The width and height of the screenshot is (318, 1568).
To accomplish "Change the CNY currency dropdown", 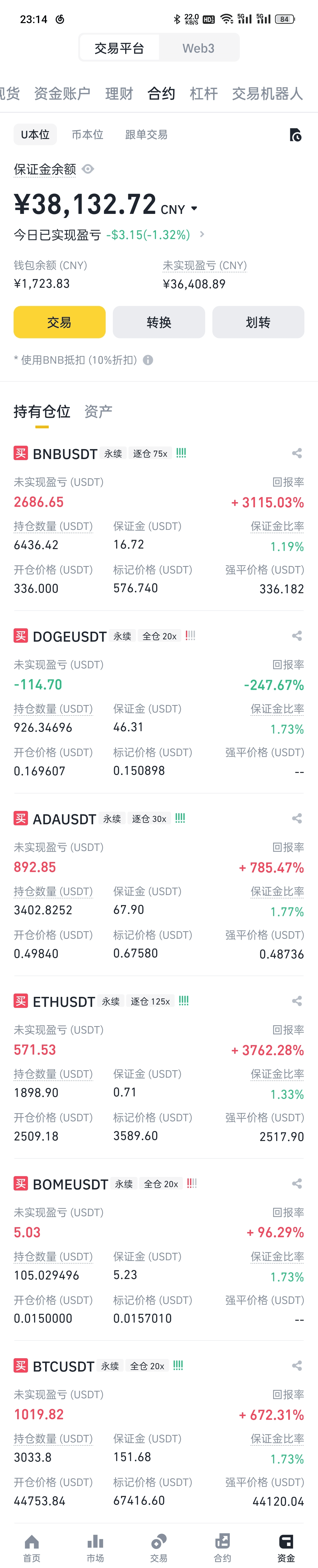I will point(194,209).
